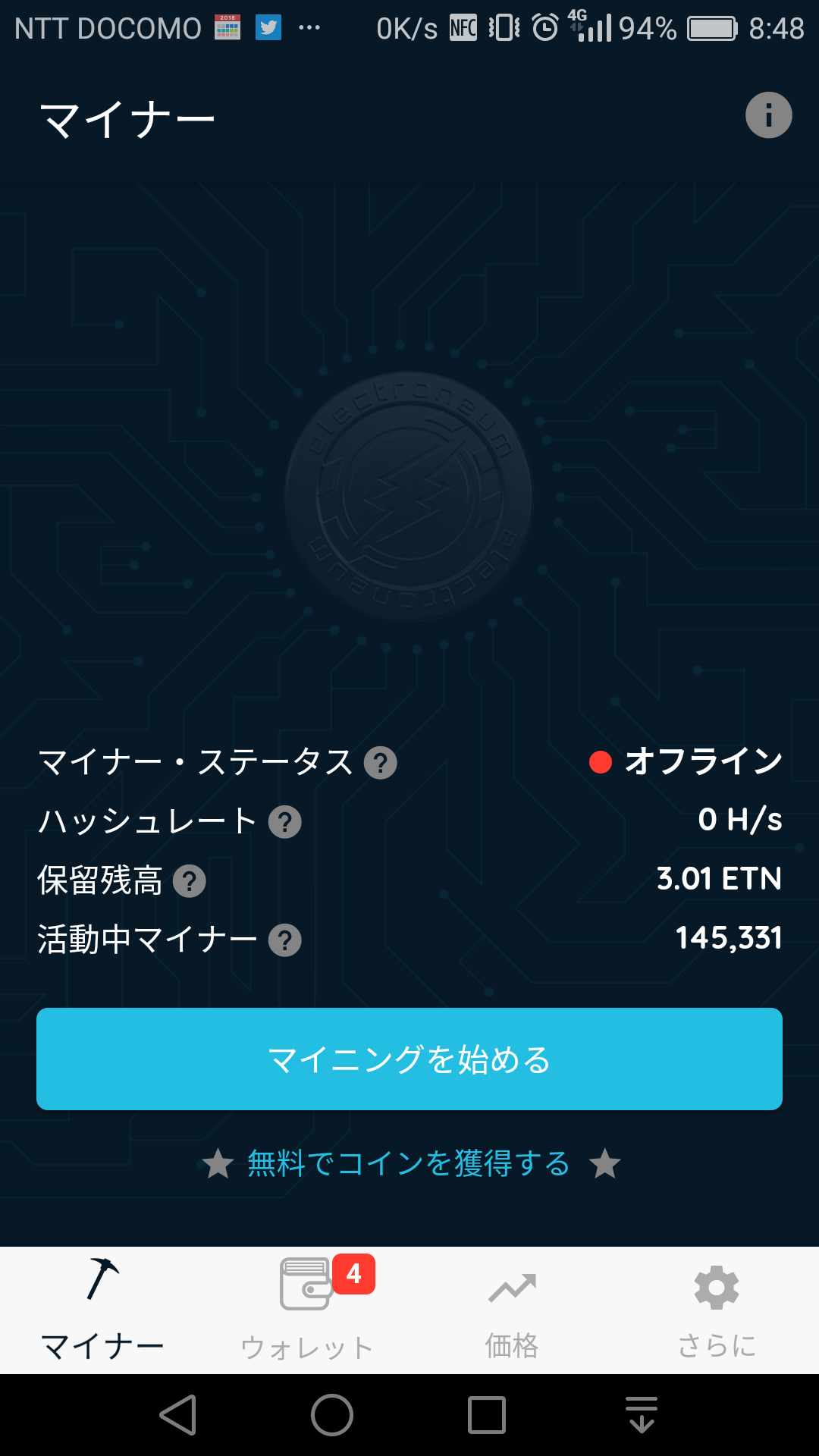
Task: Open 無料でコインを獲得する link
Action: click(409, 1163)
